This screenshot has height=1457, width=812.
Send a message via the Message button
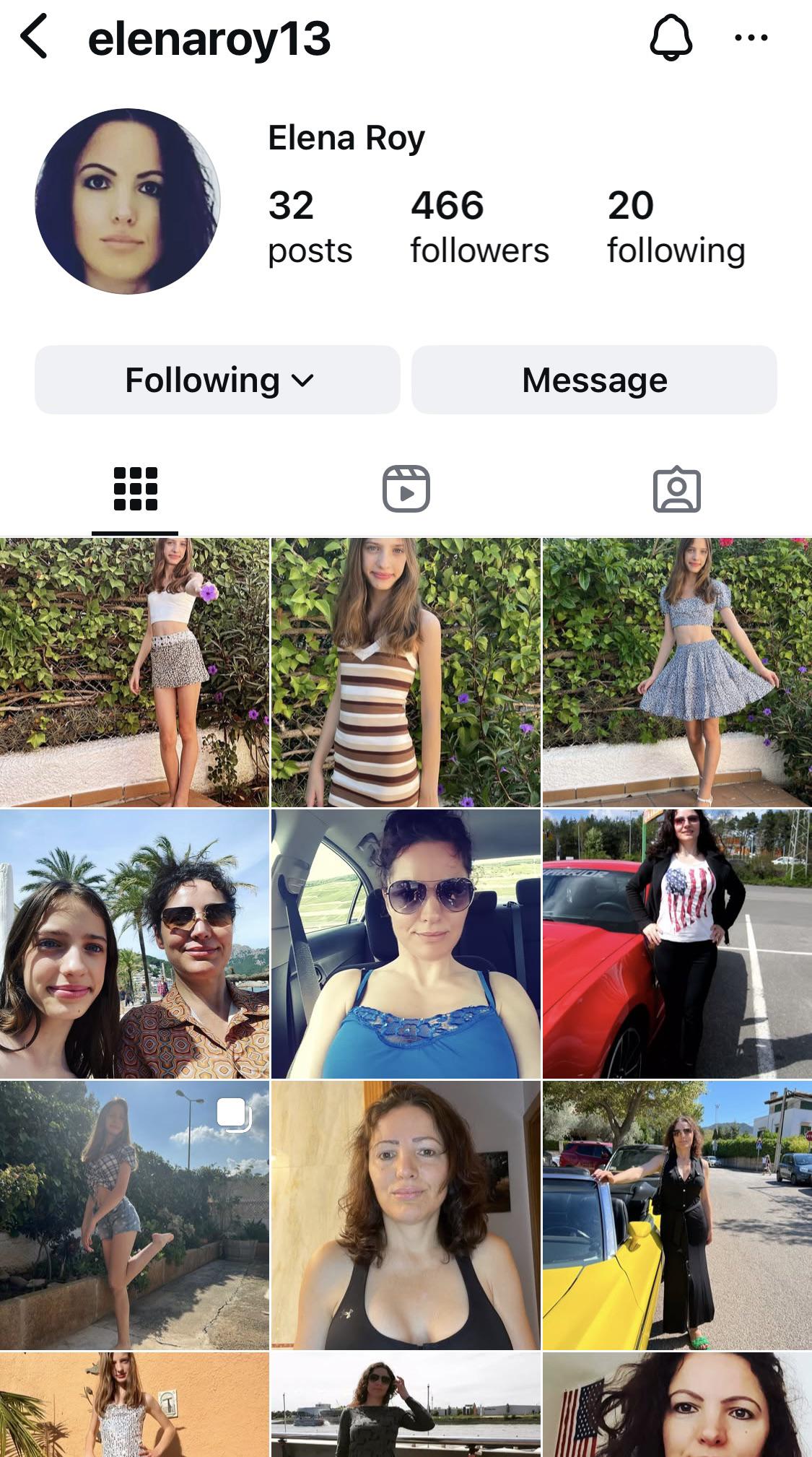click(594, 380)
